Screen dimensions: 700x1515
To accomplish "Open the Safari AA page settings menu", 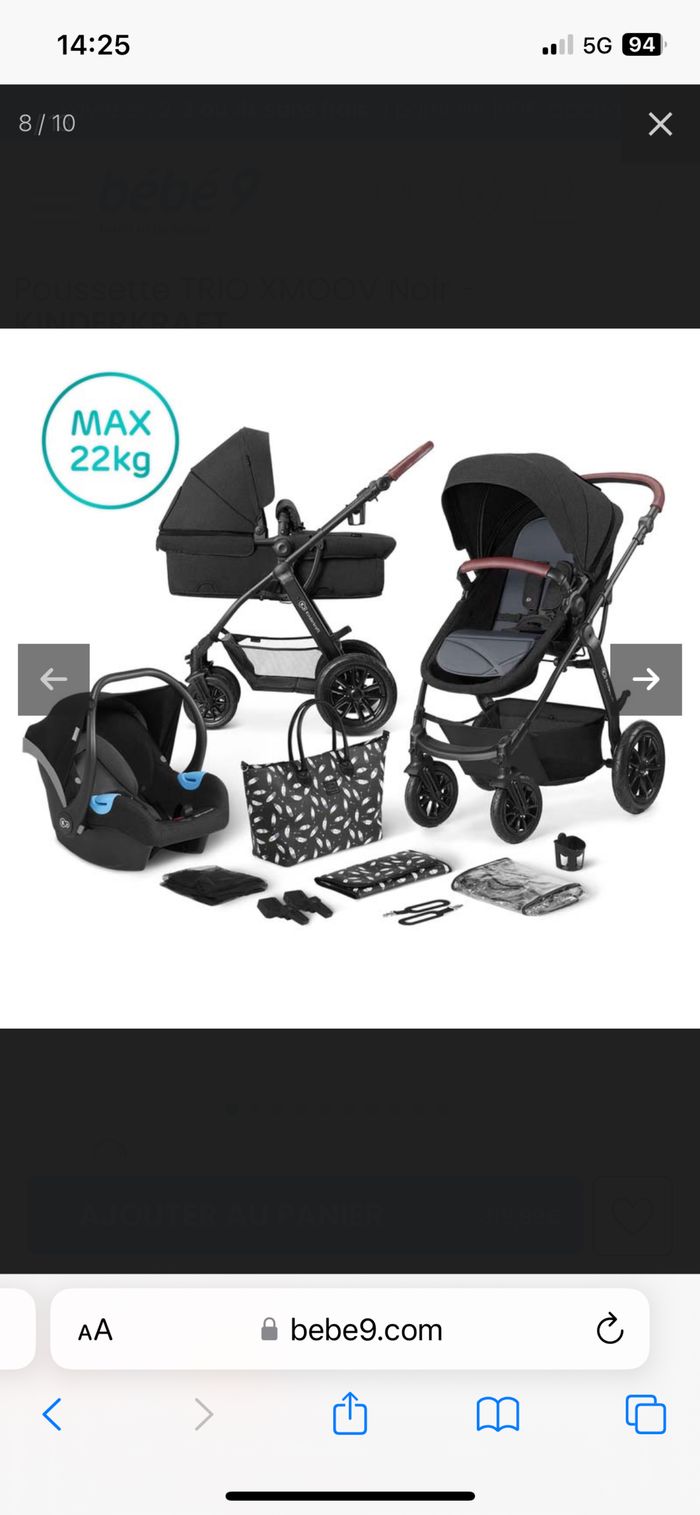I will [x=95, y=1330].
